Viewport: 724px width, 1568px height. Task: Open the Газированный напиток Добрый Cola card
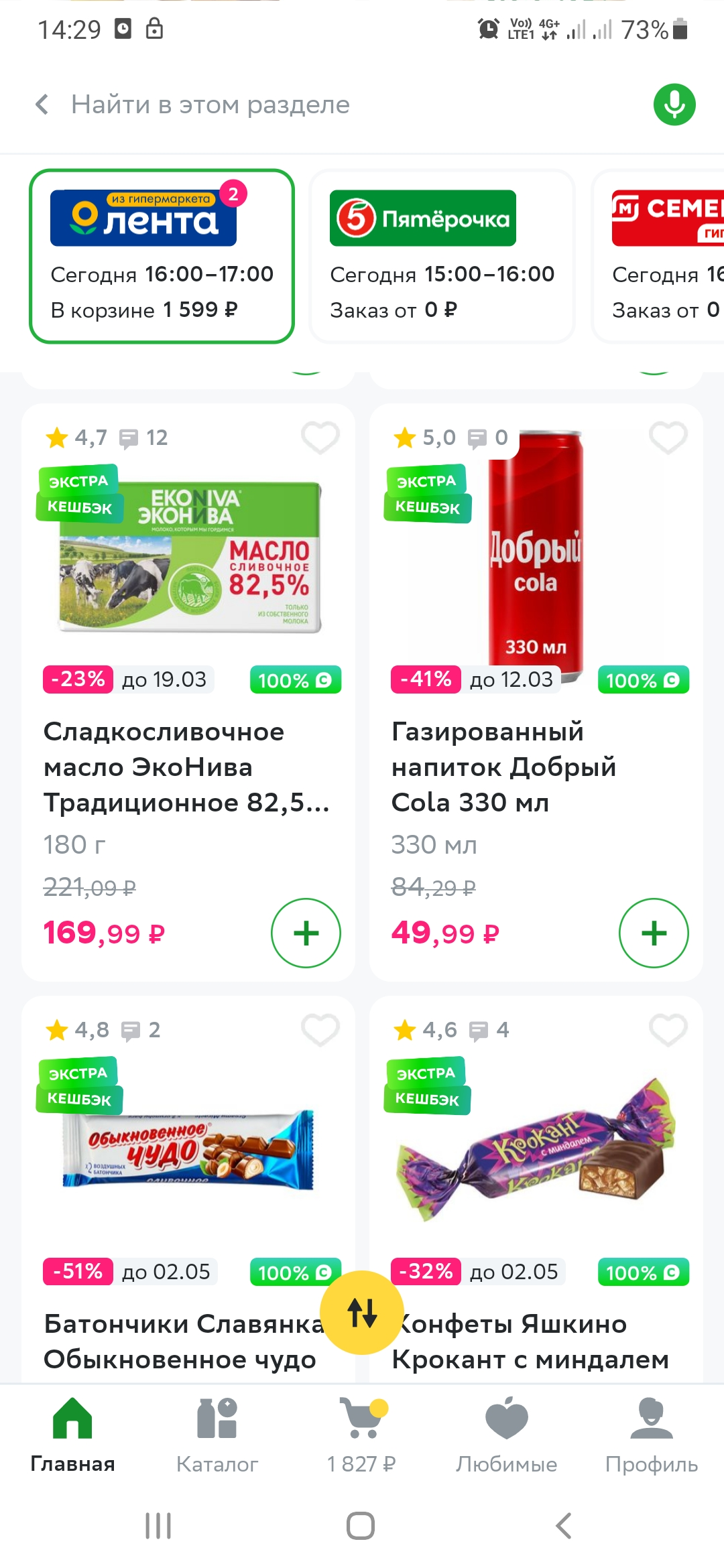(x=504, y=767)
